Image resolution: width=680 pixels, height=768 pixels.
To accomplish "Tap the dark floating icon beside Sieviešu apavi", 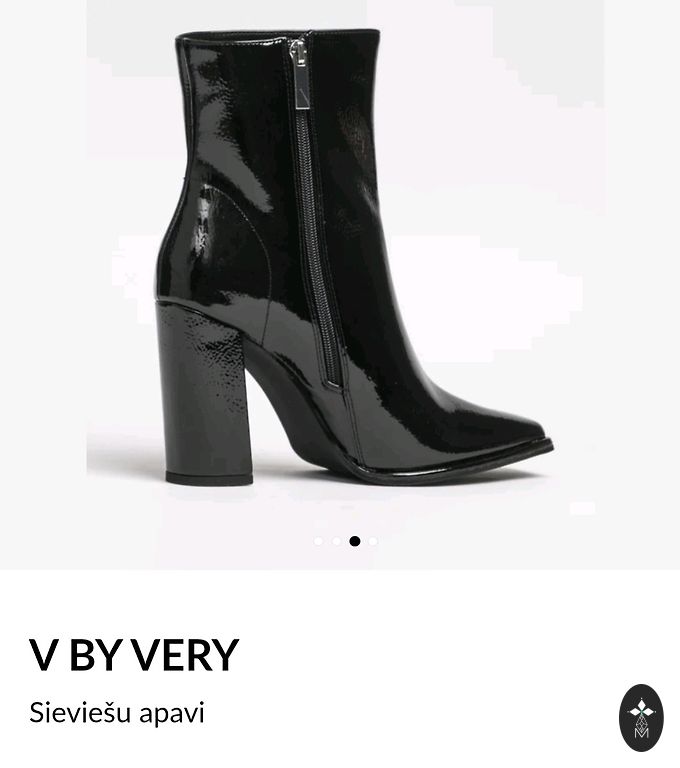I will pos(641,717).
